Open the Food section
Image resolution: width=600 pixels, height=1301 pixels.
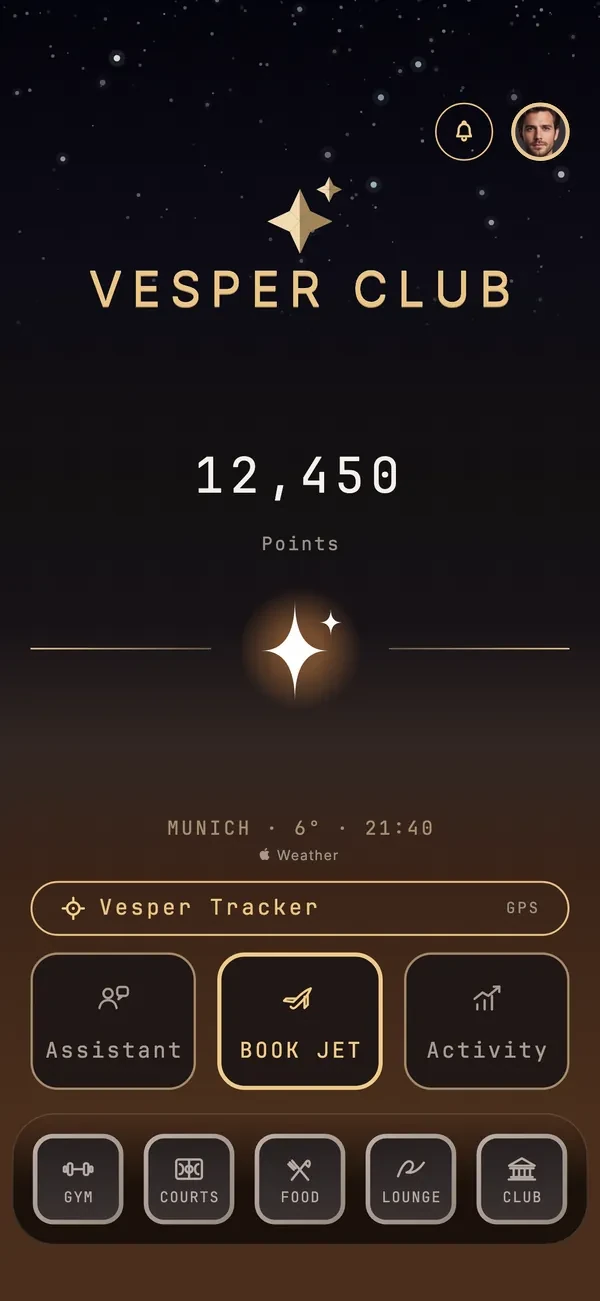click(300, 1179)
